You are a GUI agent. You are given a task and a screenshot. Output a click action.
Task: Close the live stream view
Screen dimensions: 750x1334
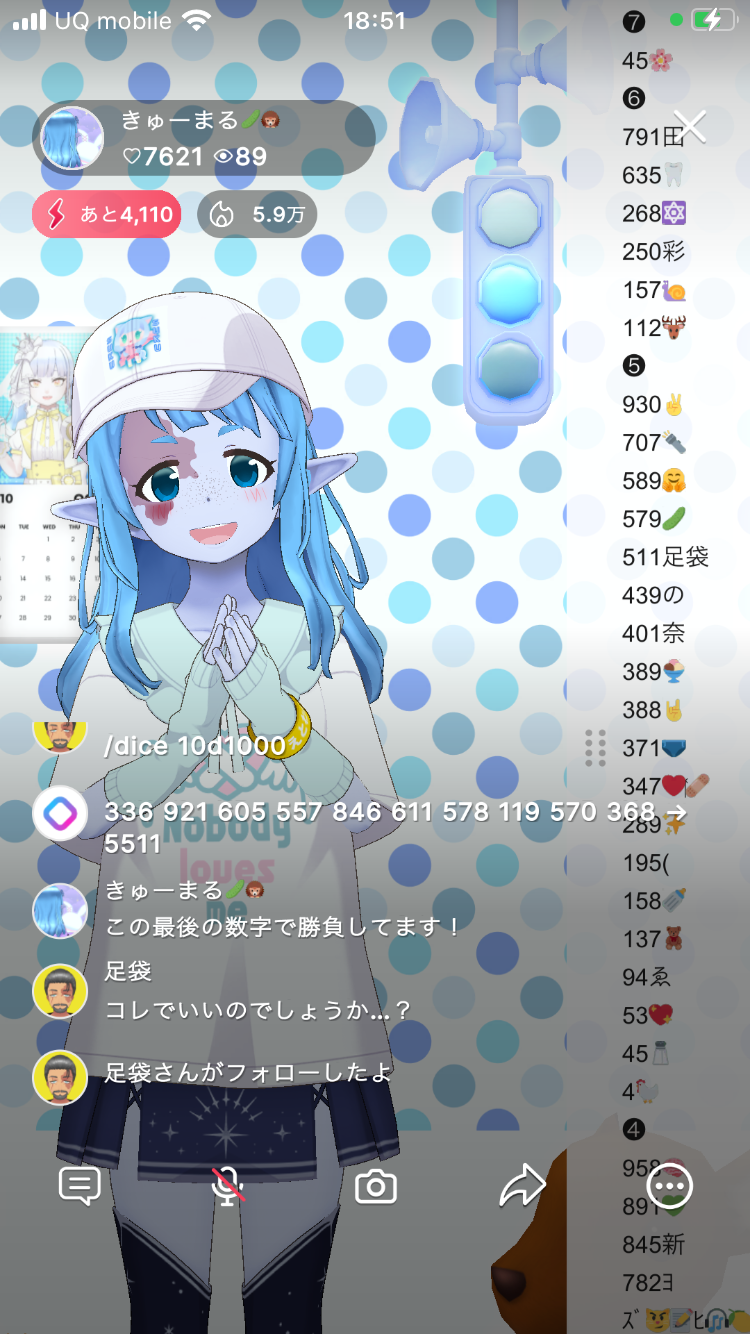point(690,126)
